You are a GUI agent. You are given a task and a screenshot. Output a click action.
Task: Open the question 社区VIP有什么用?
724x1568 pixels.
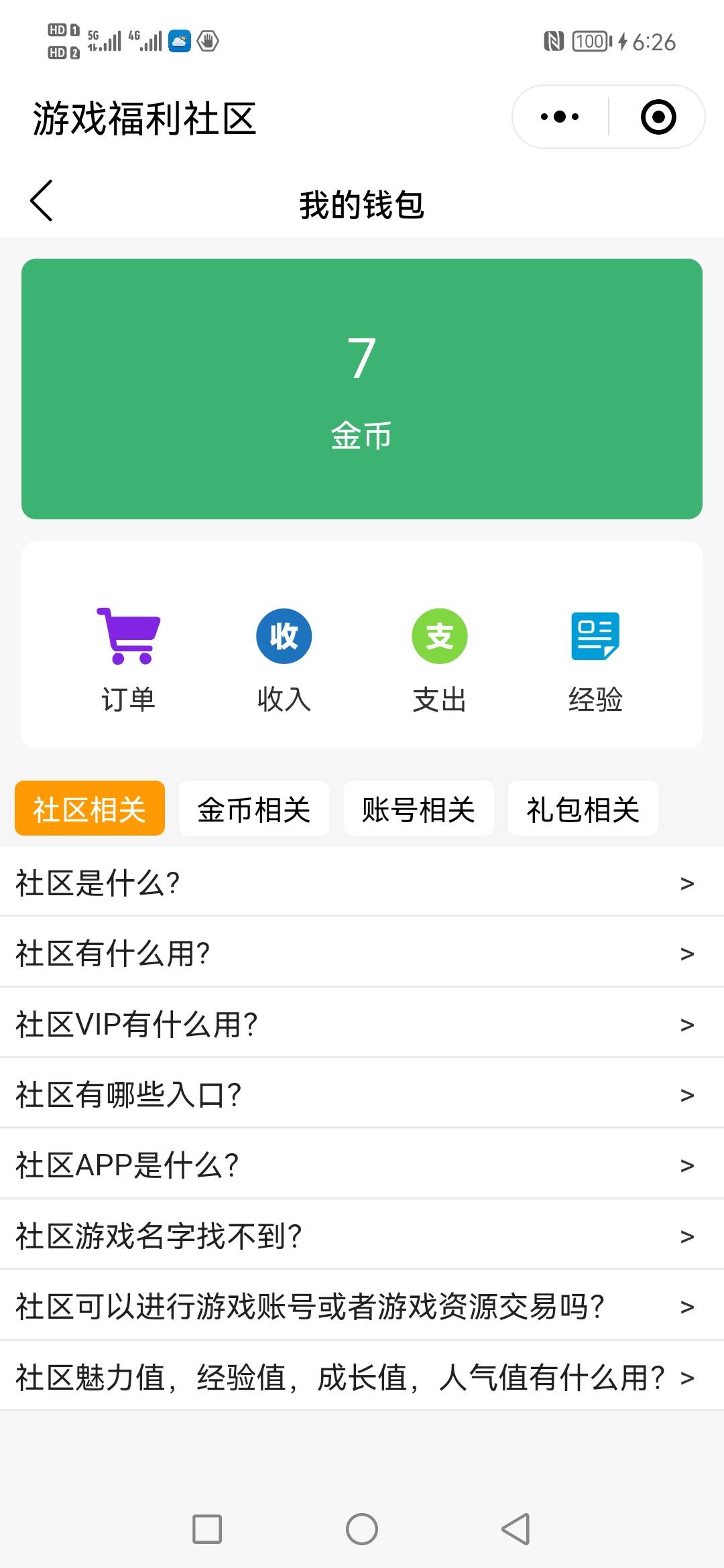pyautogui.click(x=362, y=1024)
